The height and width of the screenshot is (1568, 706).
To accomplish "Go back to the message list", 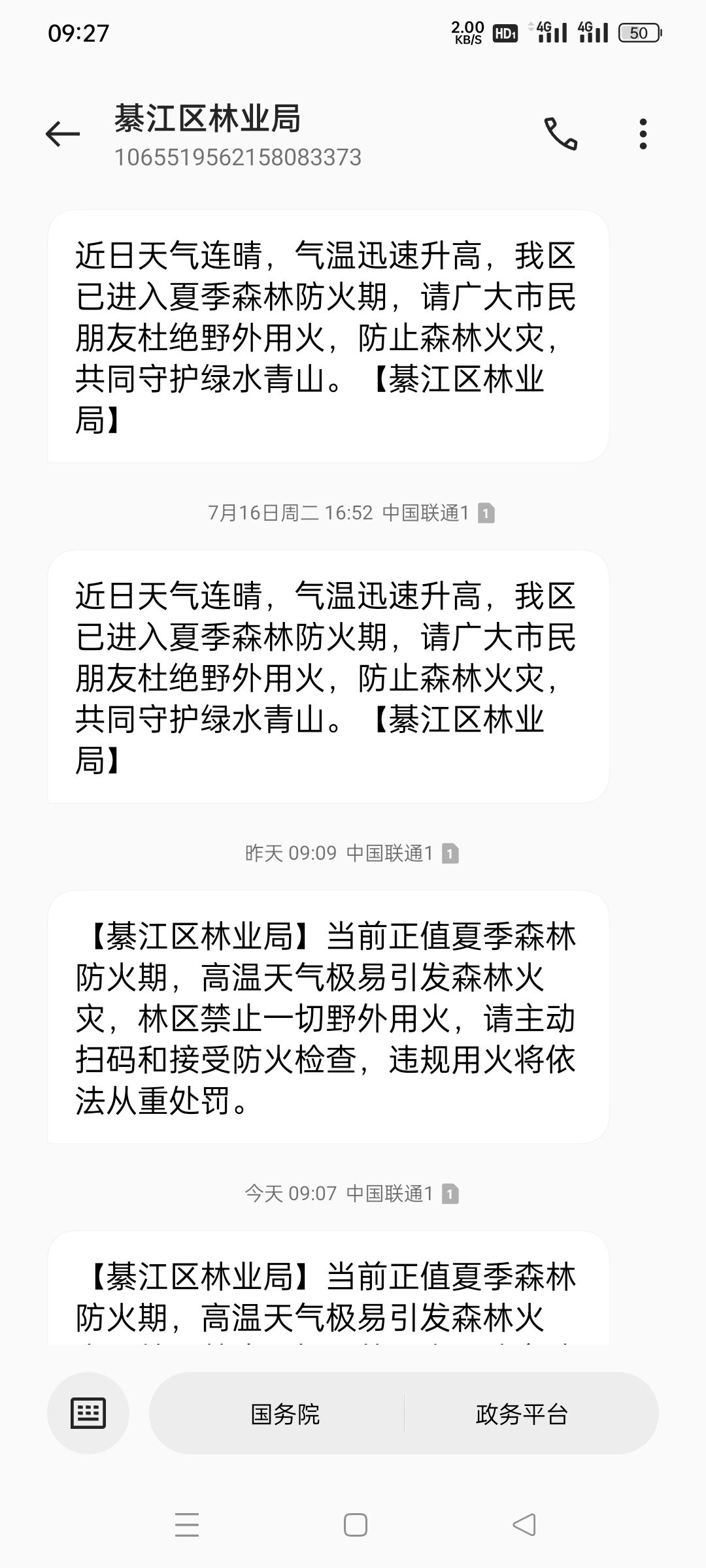I will (63, 134).
